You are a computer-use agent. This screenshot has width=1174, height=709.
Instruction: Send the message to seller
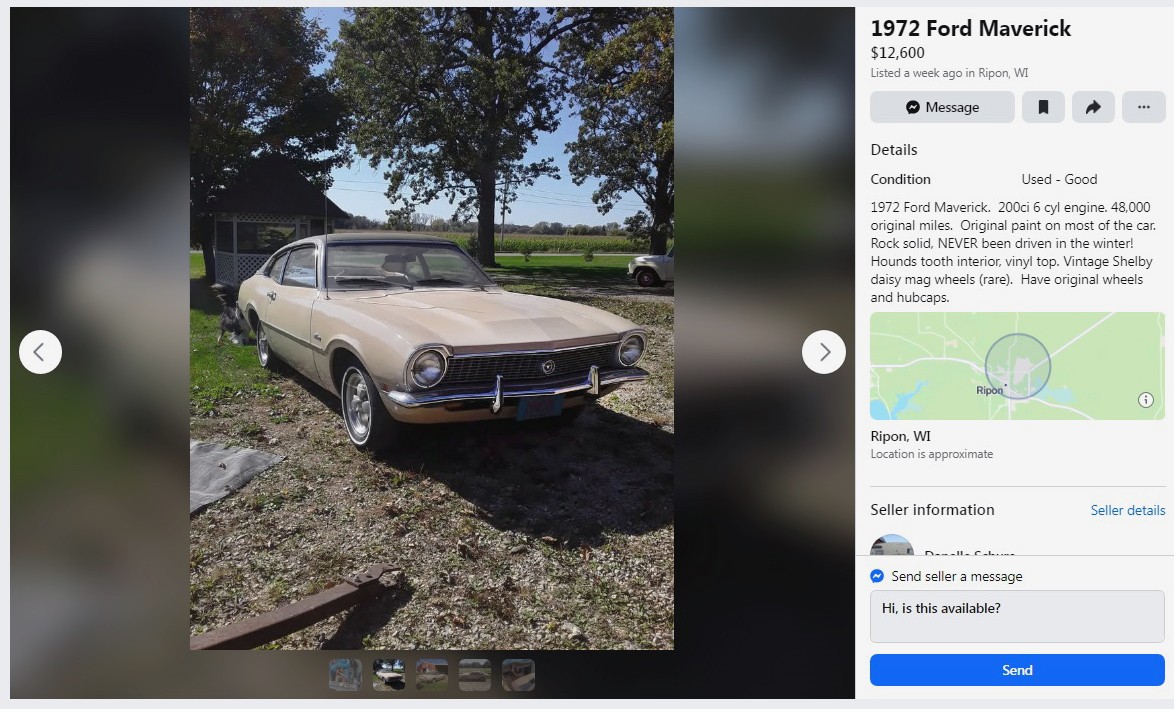(x=1016, y=670)
